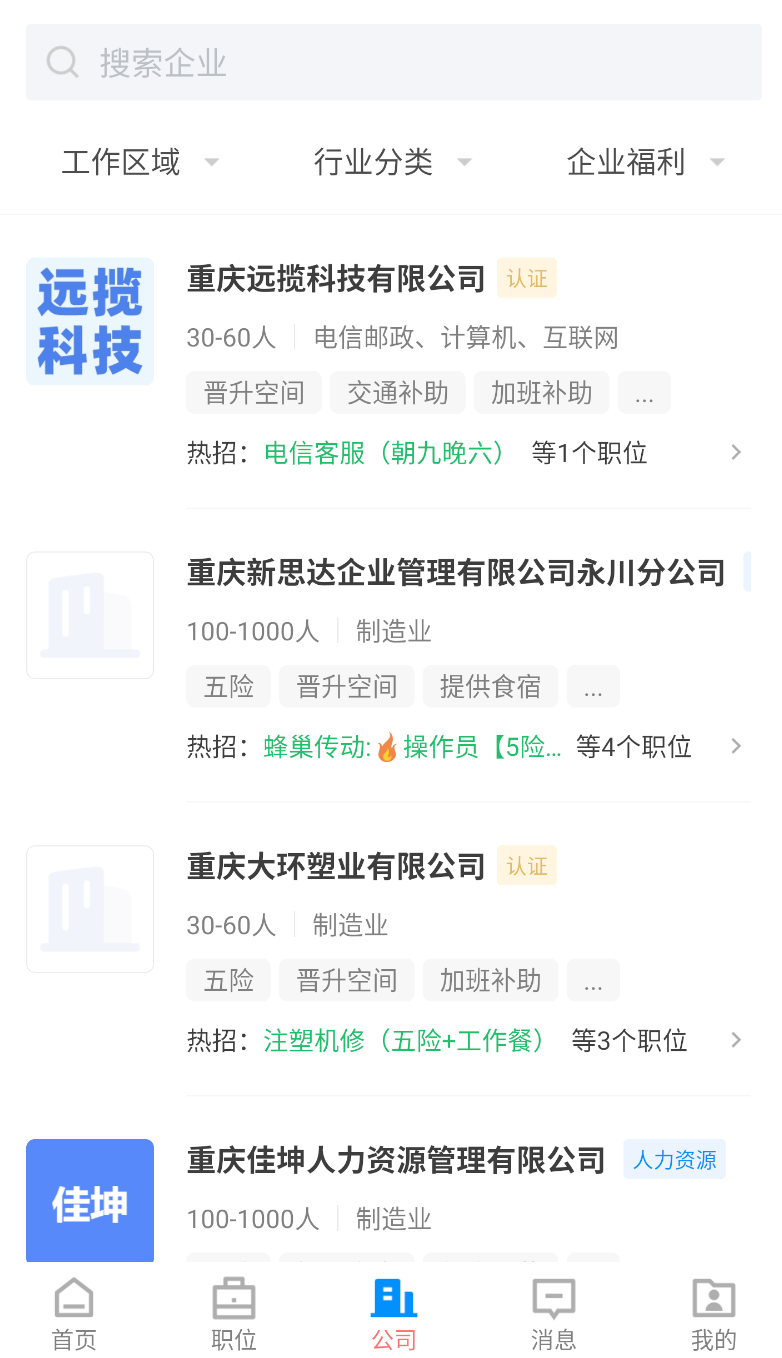Expand the 企业福利 filter dropdown
The image size is (782, 1358).
pyautogui.click(x=646, y=162)
